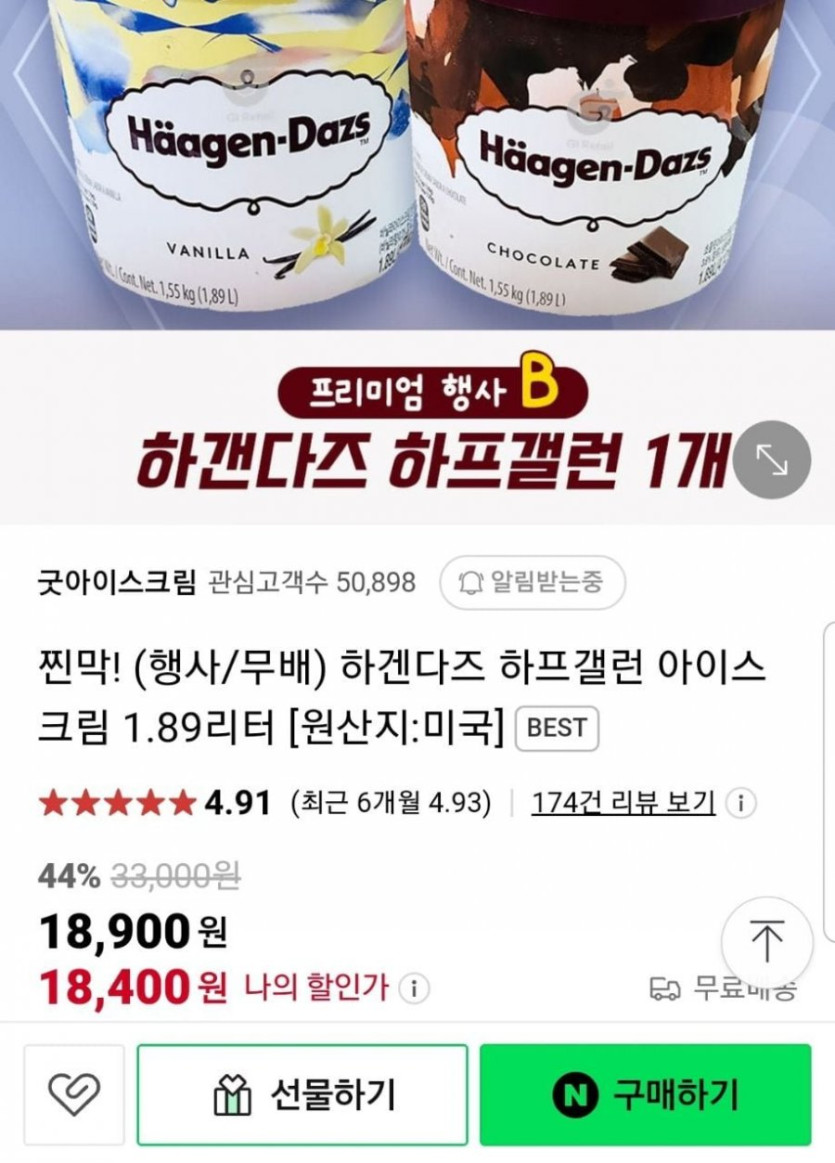Open the 174건 리뷰 보기 link

click(623, 803)
